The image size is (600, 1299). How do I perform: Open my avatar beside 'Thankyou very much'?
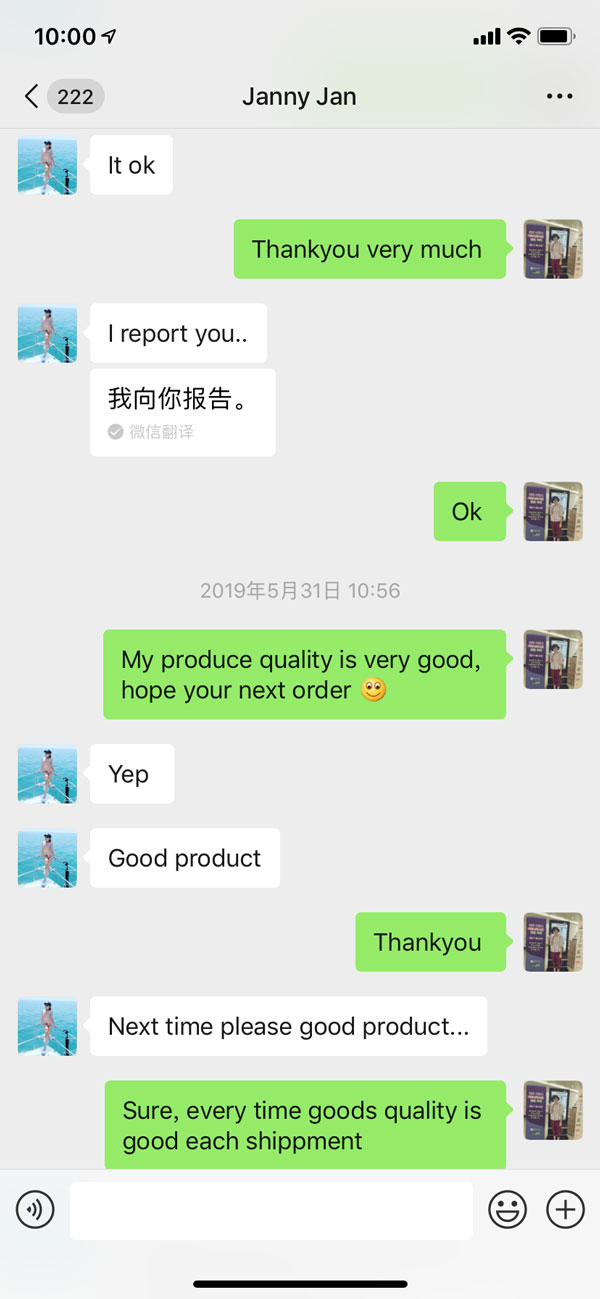[x=553, y=249]
